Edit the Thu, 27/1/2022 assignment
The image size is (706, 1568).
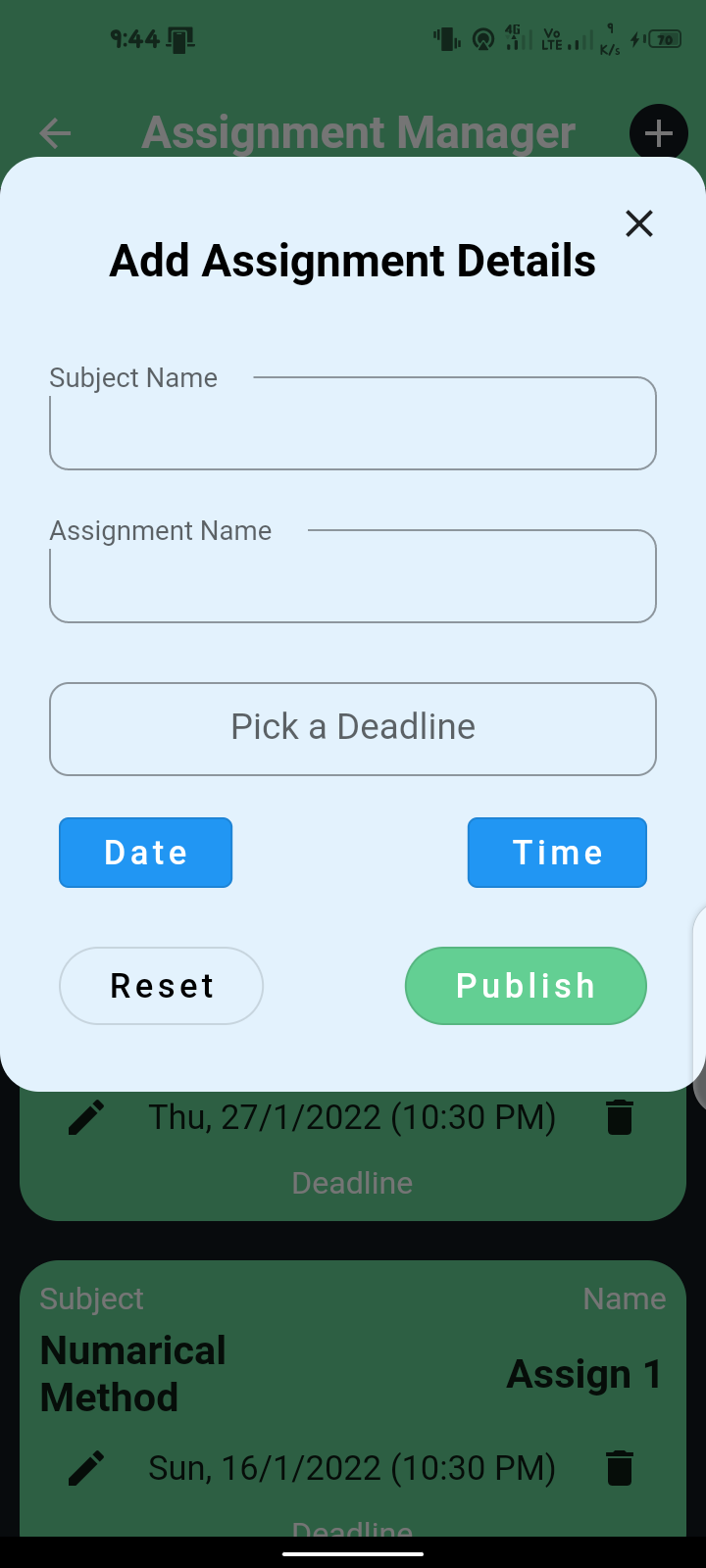point(86,1117)
